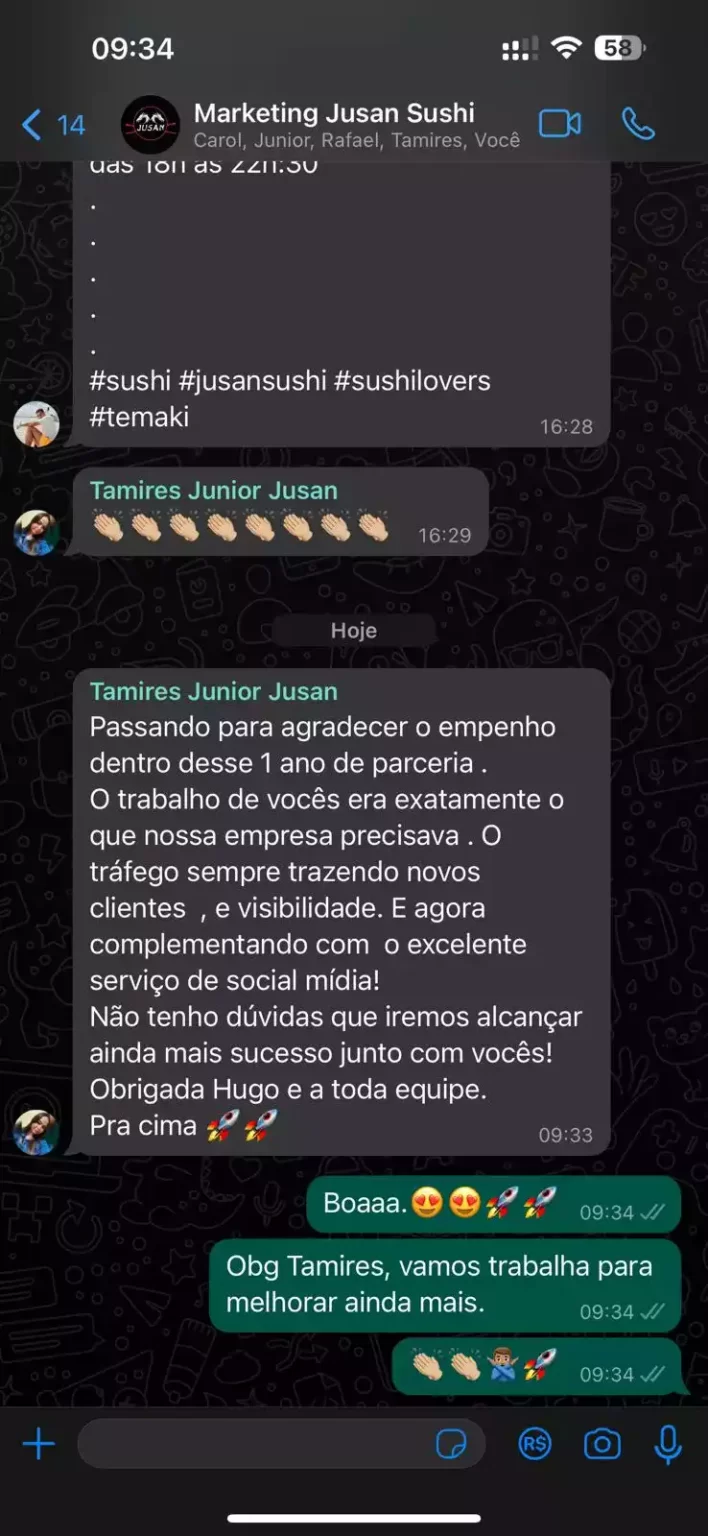Open the payment R$ option
708x1536 pixels.
[535, 1444]
